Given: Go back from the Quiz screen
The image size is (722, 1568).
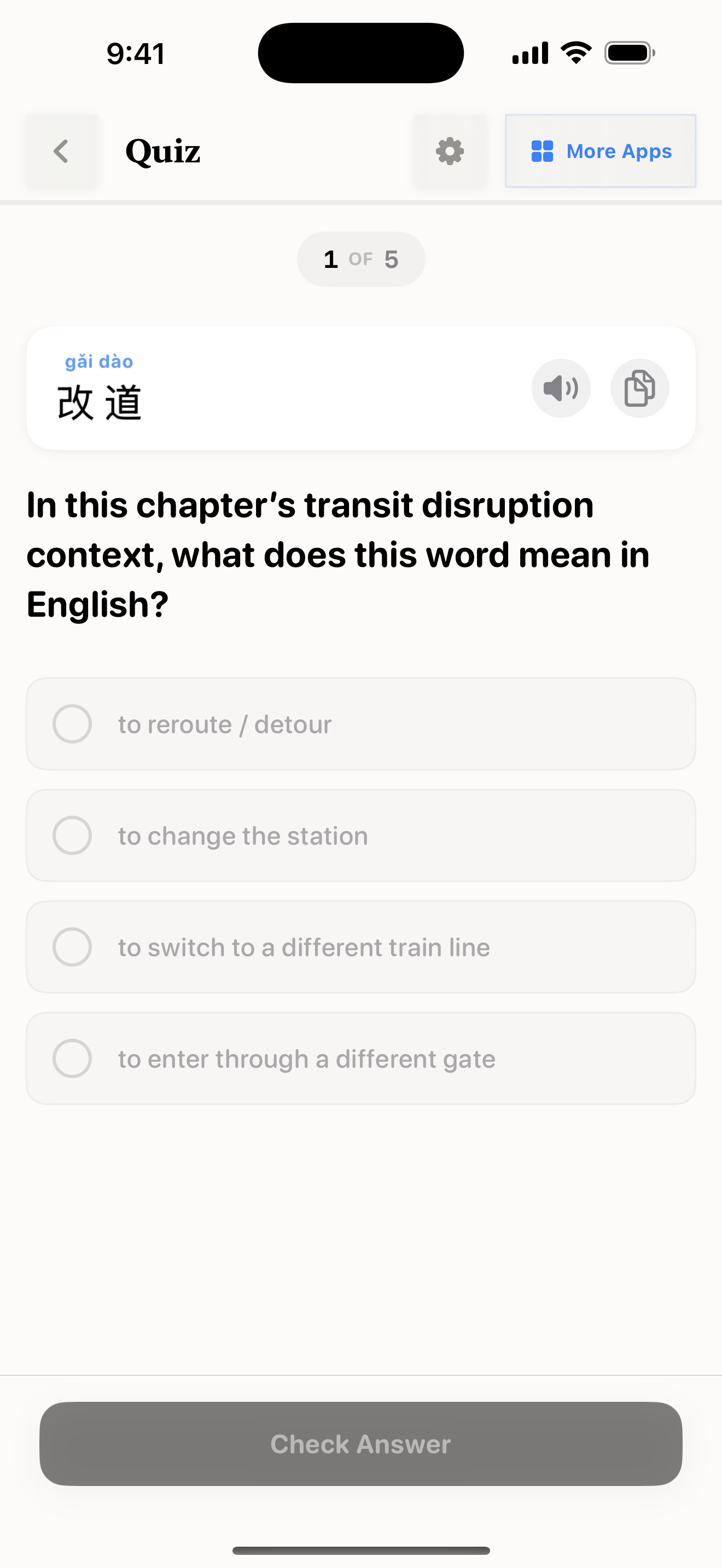Looking at the screenshot, I should [61, 151].
